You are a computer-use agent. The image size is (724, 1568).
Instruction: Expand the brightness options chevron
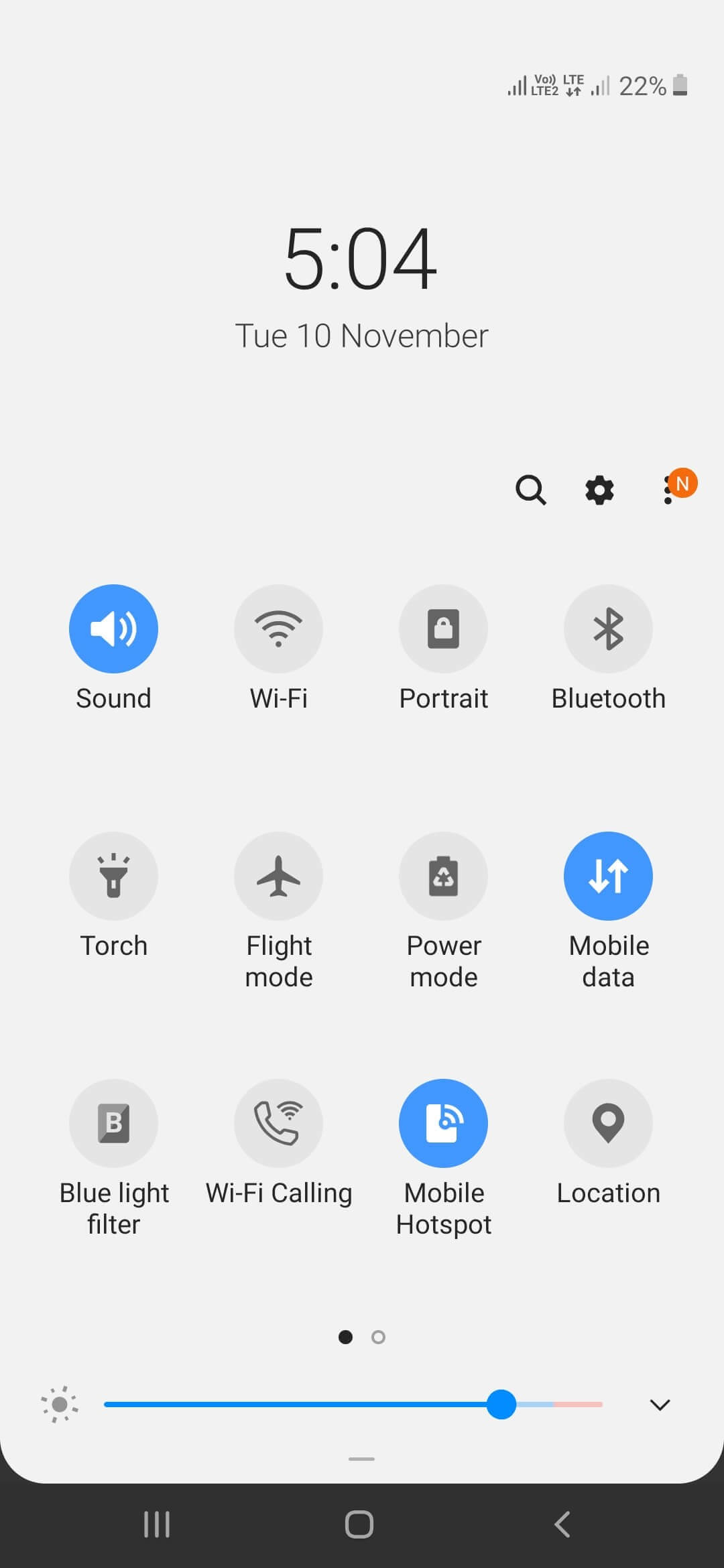point(660,1405)
